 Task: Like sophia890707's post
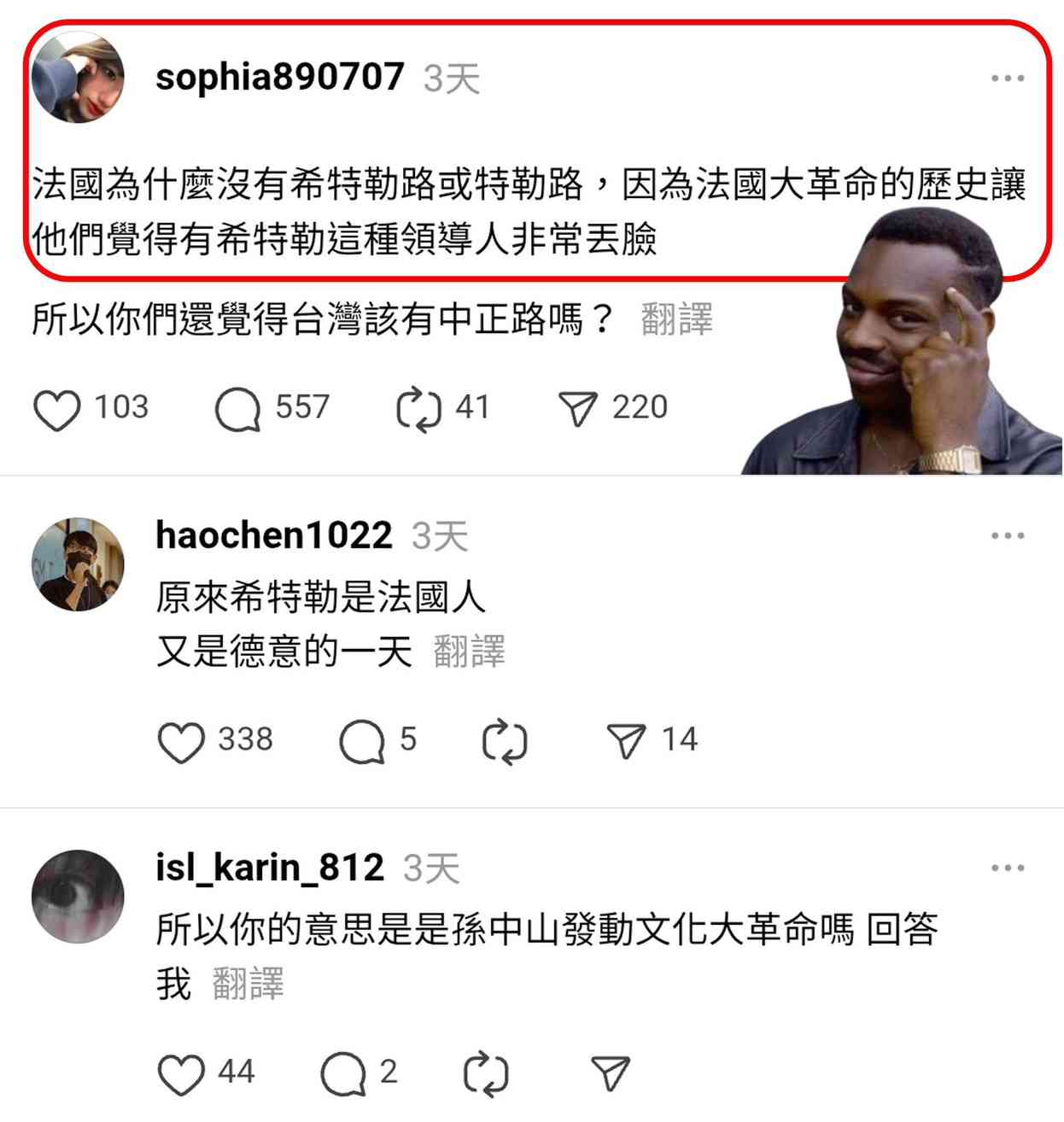(57, 408)
